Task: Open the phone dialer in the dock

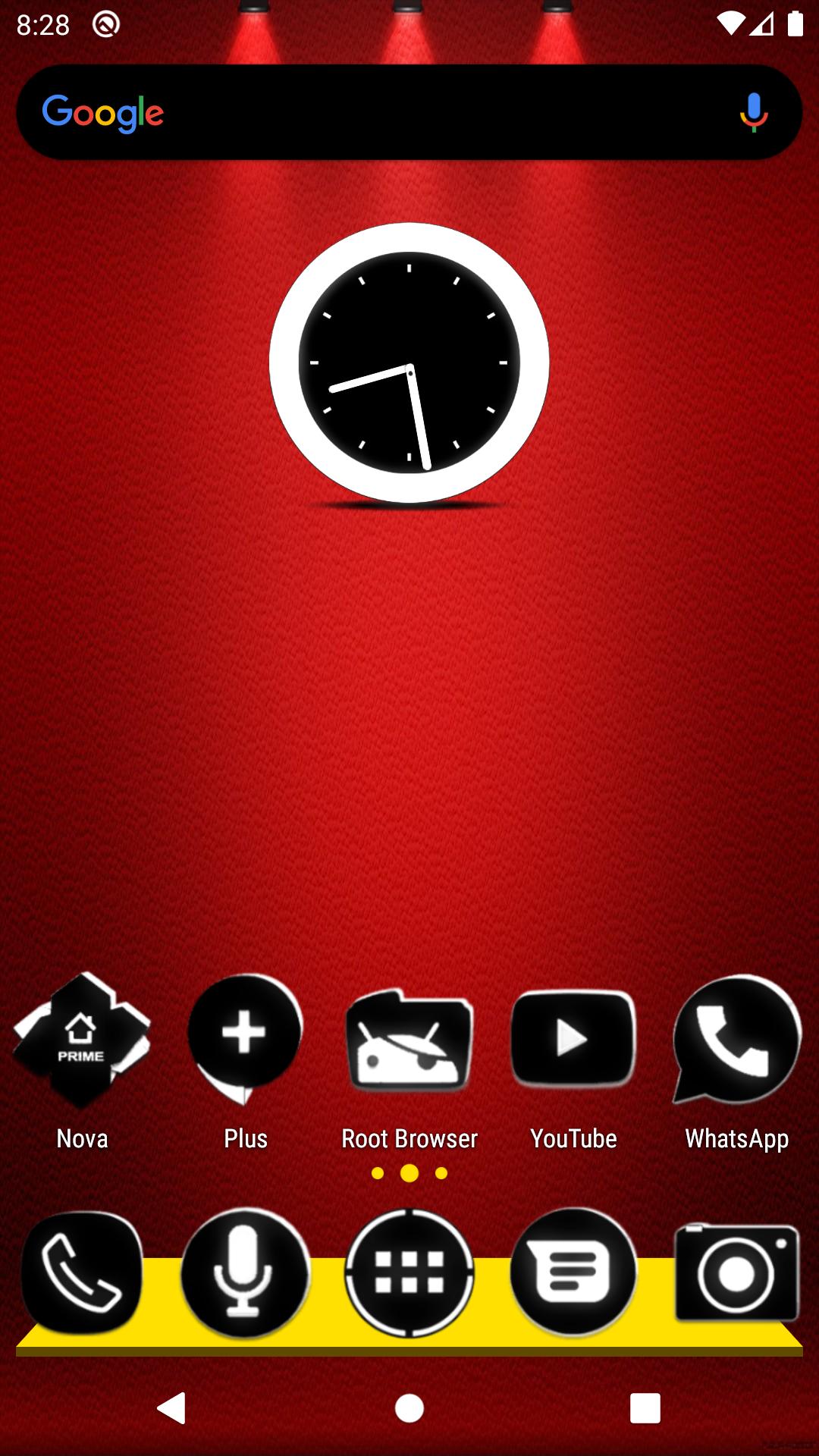Action: coord(82,1272)
